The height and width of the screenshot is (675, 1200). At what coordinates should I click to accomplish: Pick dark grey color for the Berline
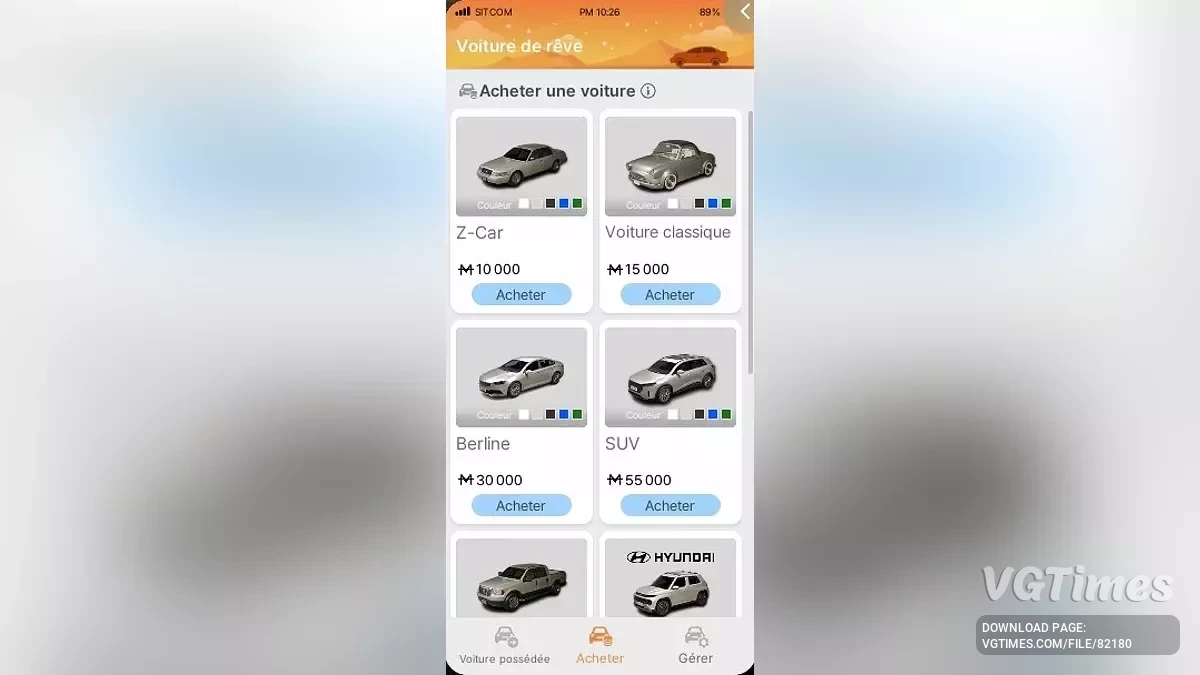click(x=550, y=415)
